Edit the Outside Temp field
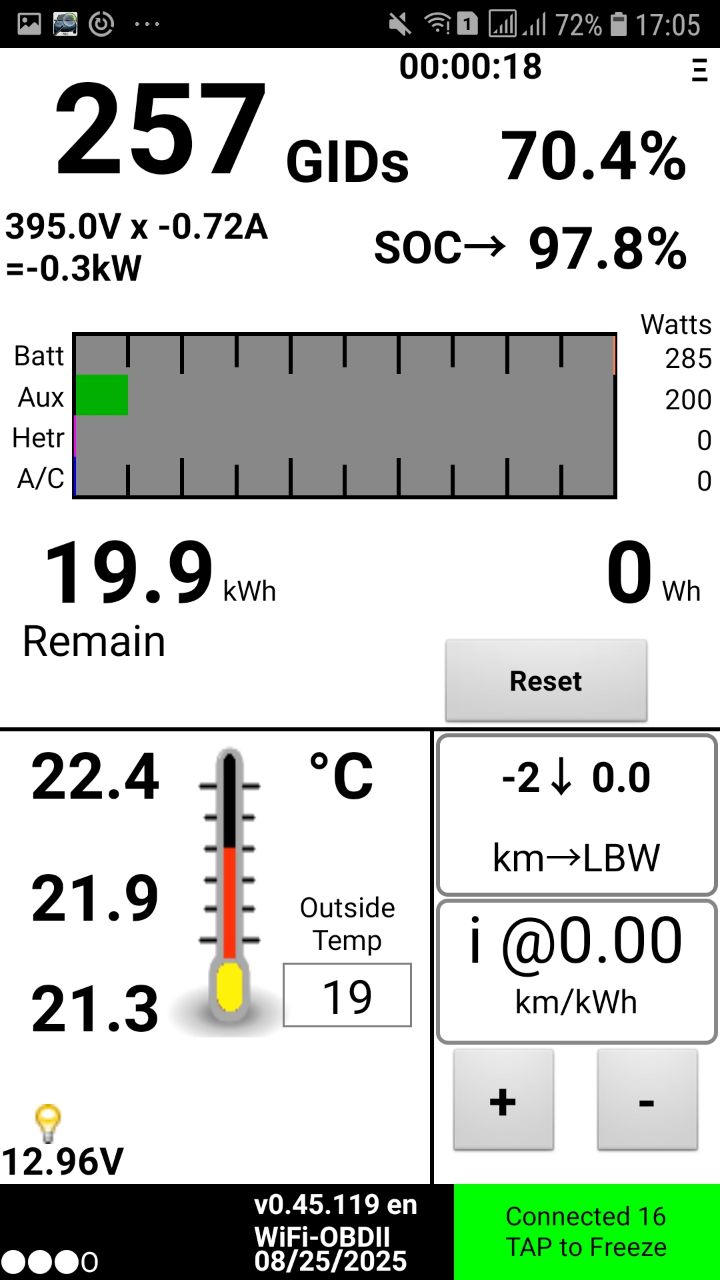This screenshot has height=1280, width=720. tap(347, 995)
